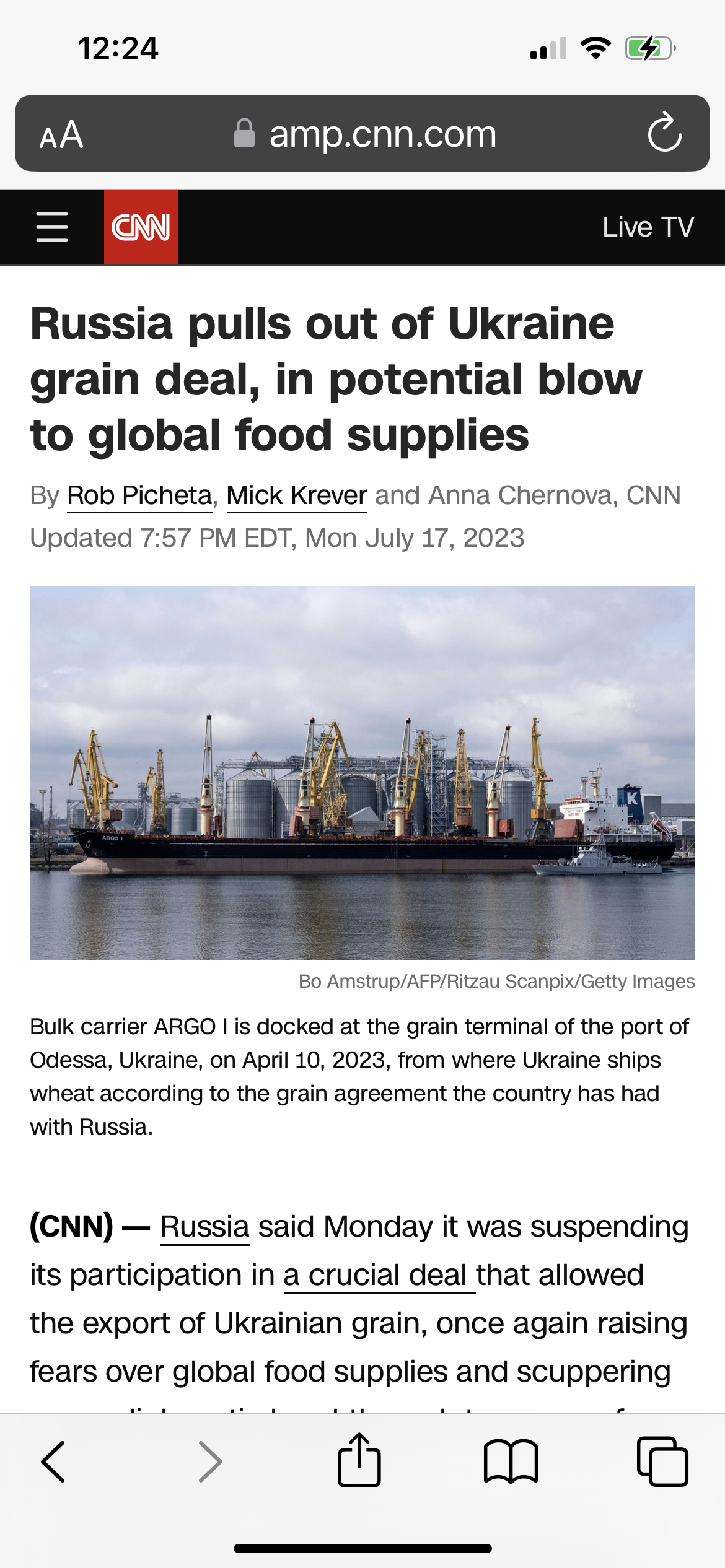This screenshot has width=725, height=1568.
Task: Open the AA reader text options
Action: 61,134
